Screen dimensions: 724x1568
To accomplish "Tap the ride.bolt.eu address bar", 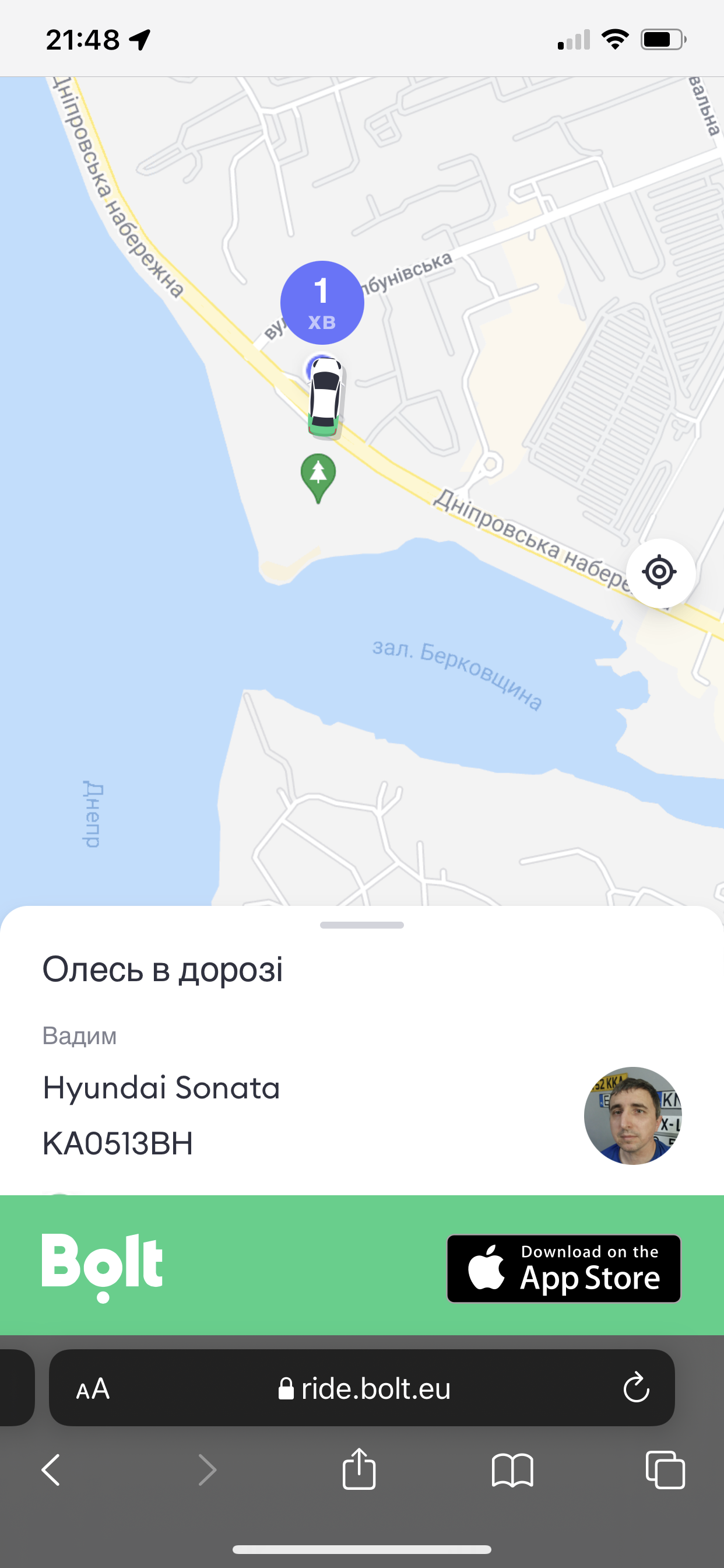I will (x=364, y=1388).
